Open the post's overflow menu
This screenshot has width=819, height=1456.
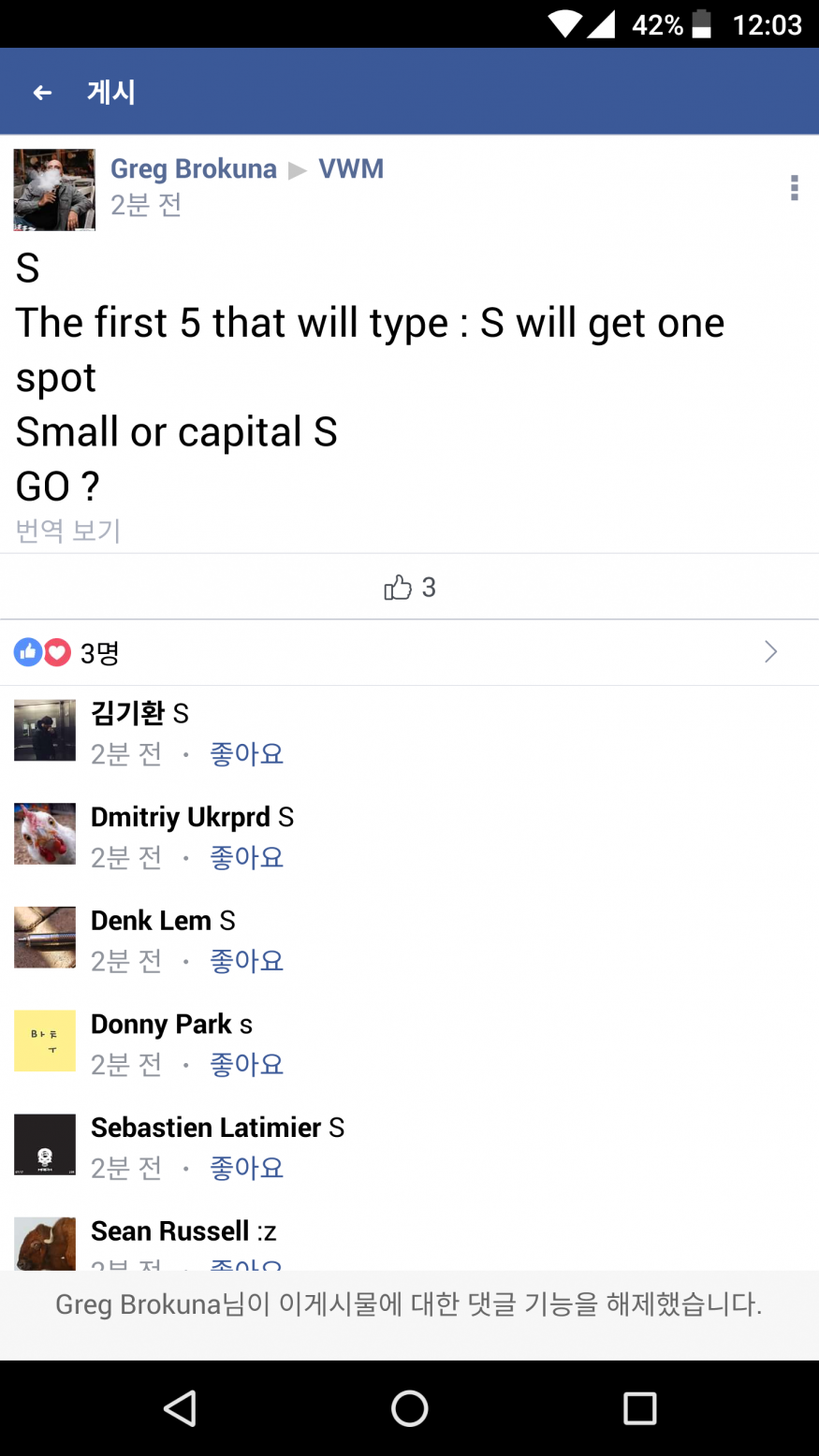pos(794,188)
